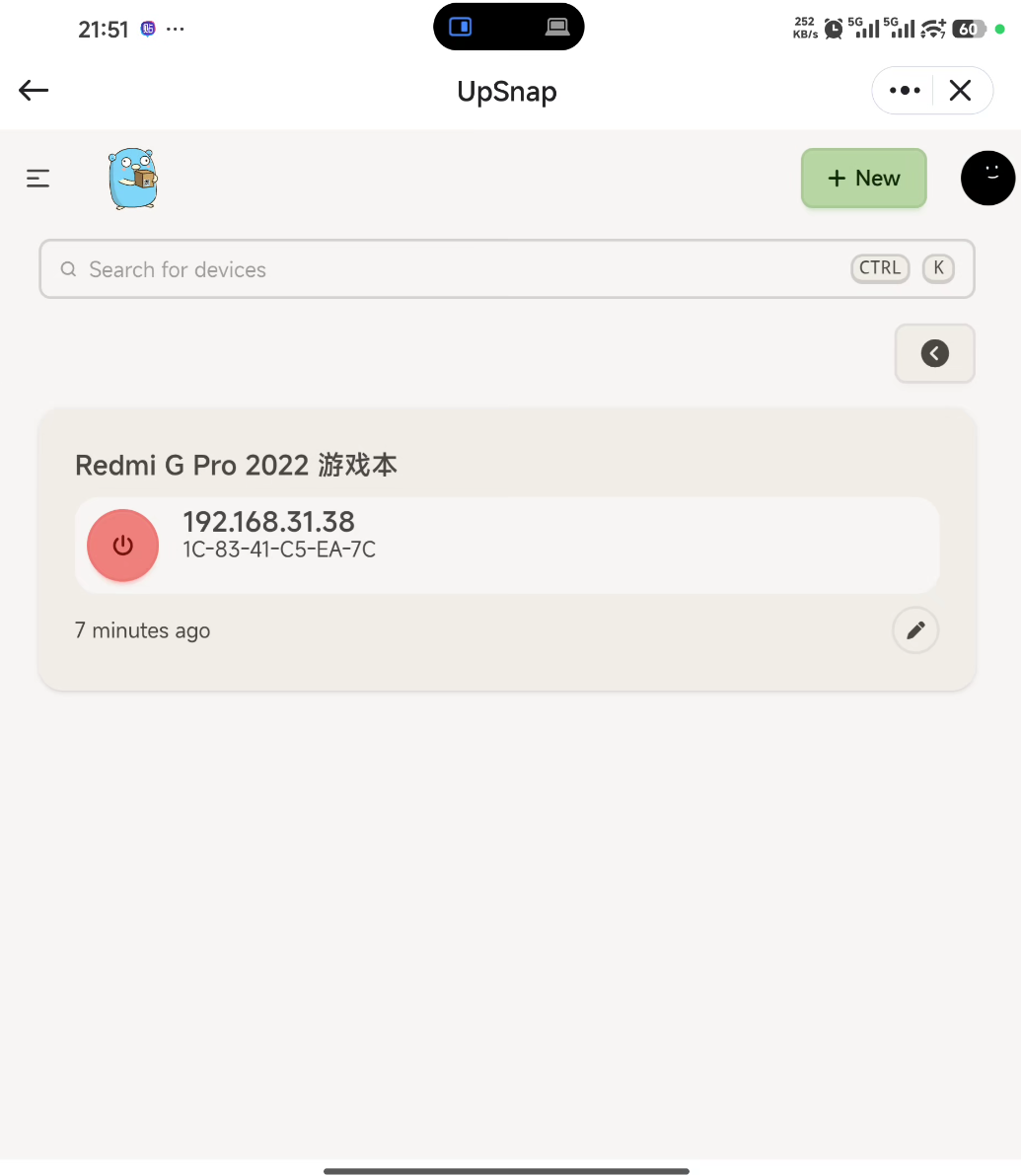Screen dimensions: 1021x1176
Task: Open the user avatar menu
Action: pyautogui.click(x=987, y=179)
